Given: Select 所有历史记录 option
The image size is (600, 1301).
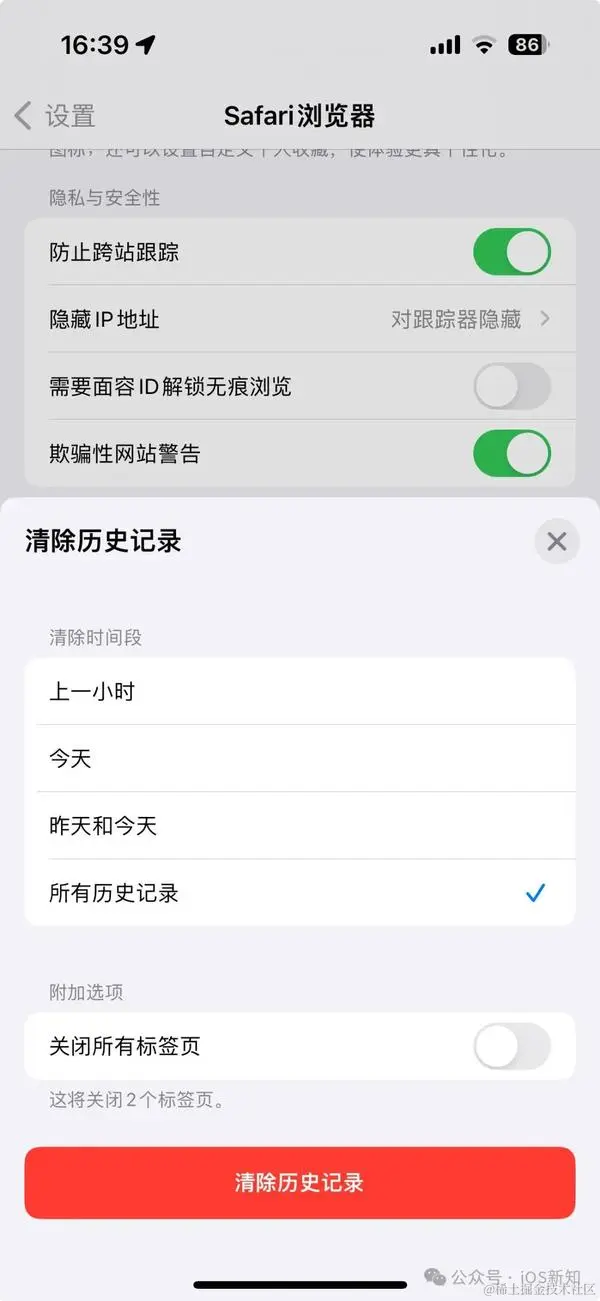Looking at the screenshot, I should pyautogui.click(x=300, y=892).
